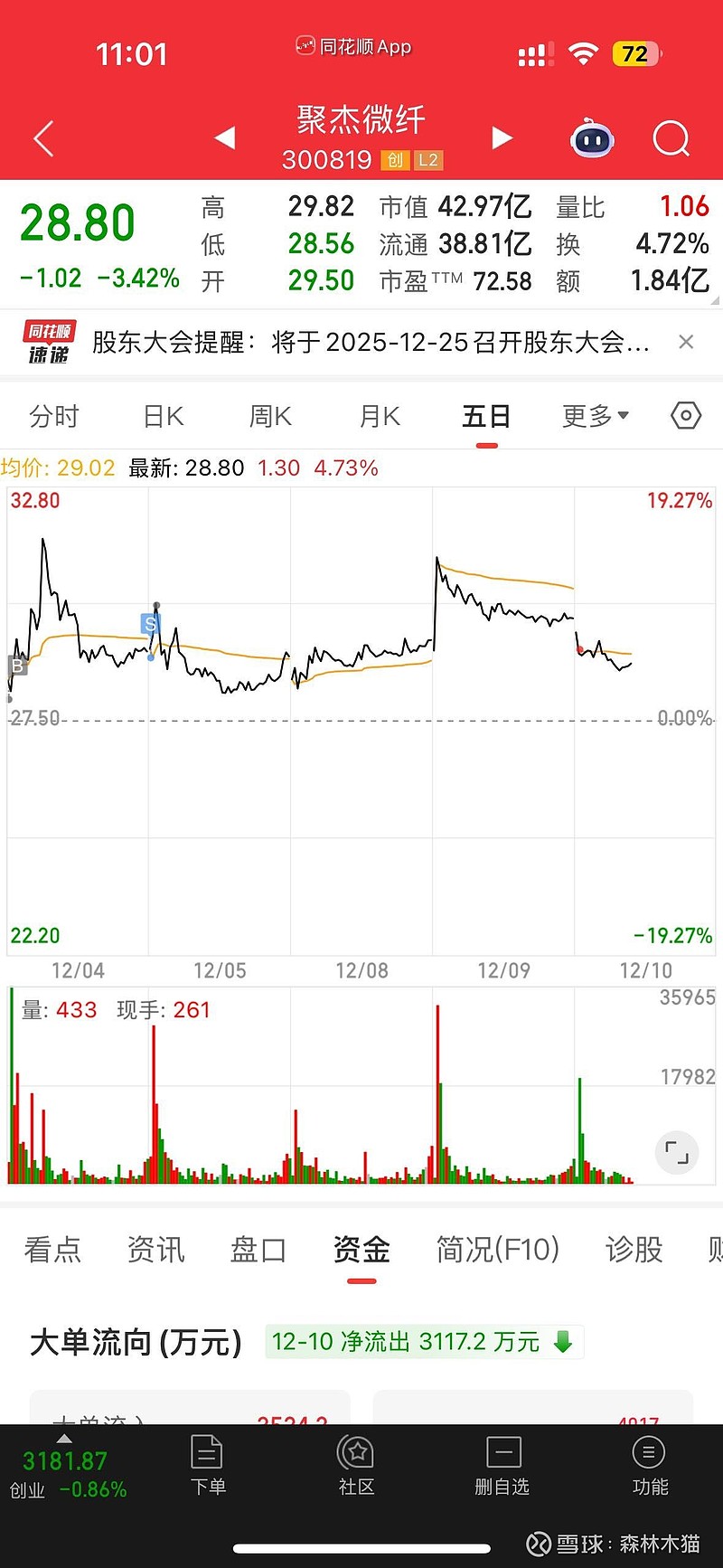Viewport: 723px width, 1568px height.
Task: Expand the chart to fullscreen
Action: coord(676,1152)
